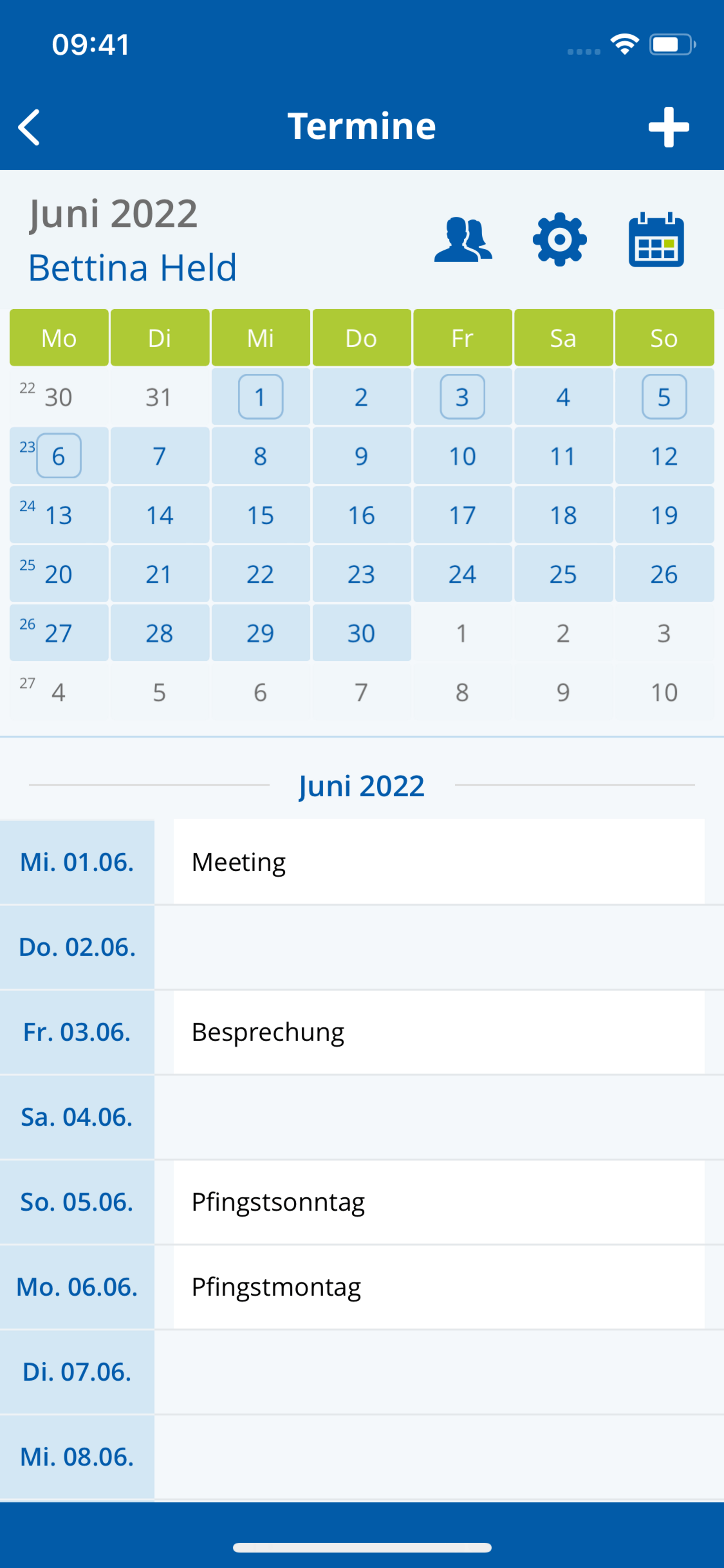Image resolution: width=724 pixels, height=1568 pixels.
Task: Select June 1 in the calendar
Action: [261, 397]
